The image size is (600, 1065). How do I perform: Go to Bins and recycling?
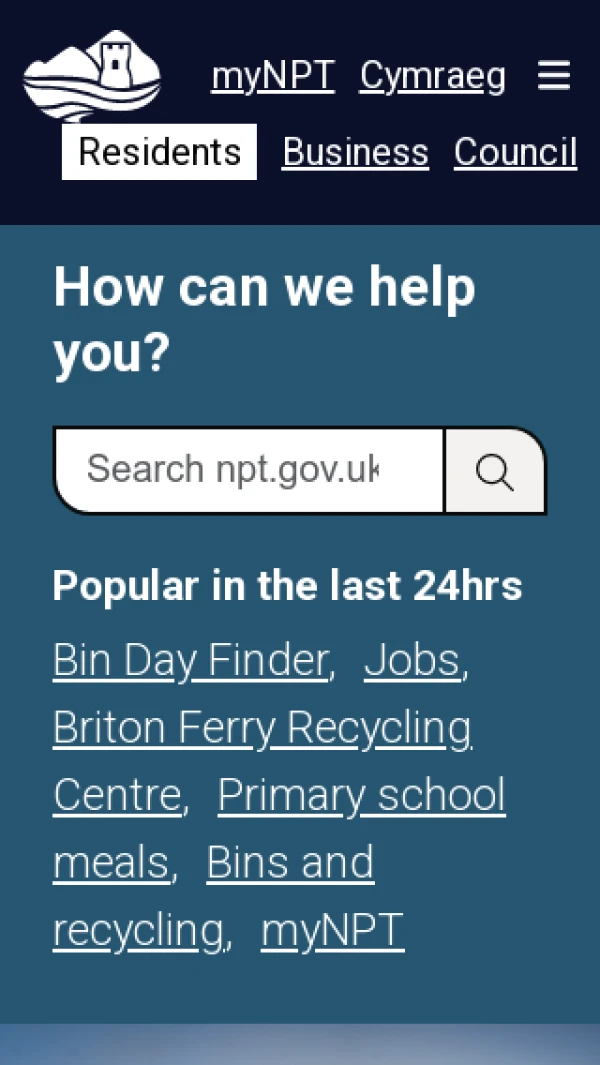coord(290,863)
